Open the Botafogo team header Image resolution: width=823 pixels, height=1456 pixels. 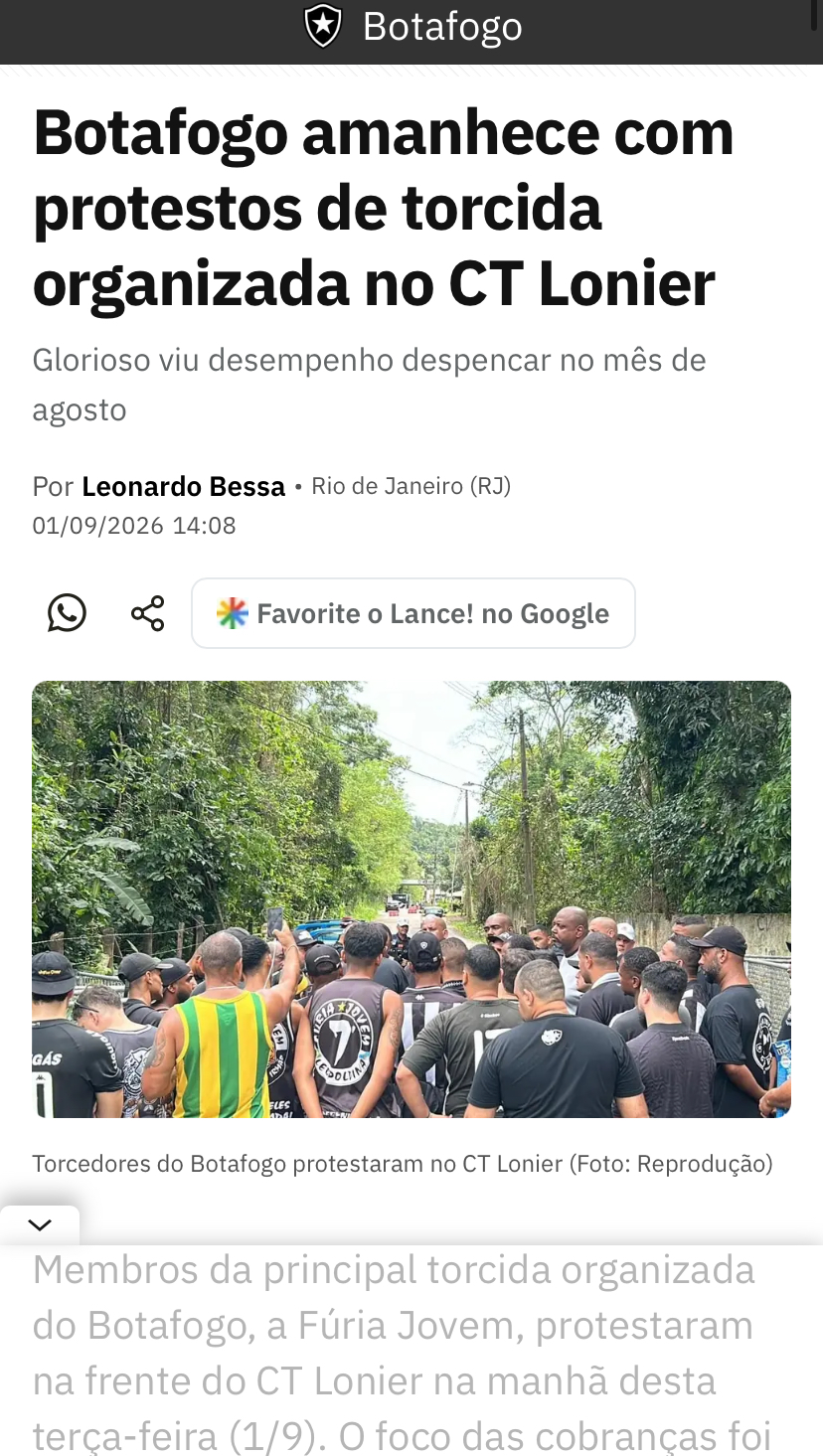pyautogui.click(x=411, y=27)
